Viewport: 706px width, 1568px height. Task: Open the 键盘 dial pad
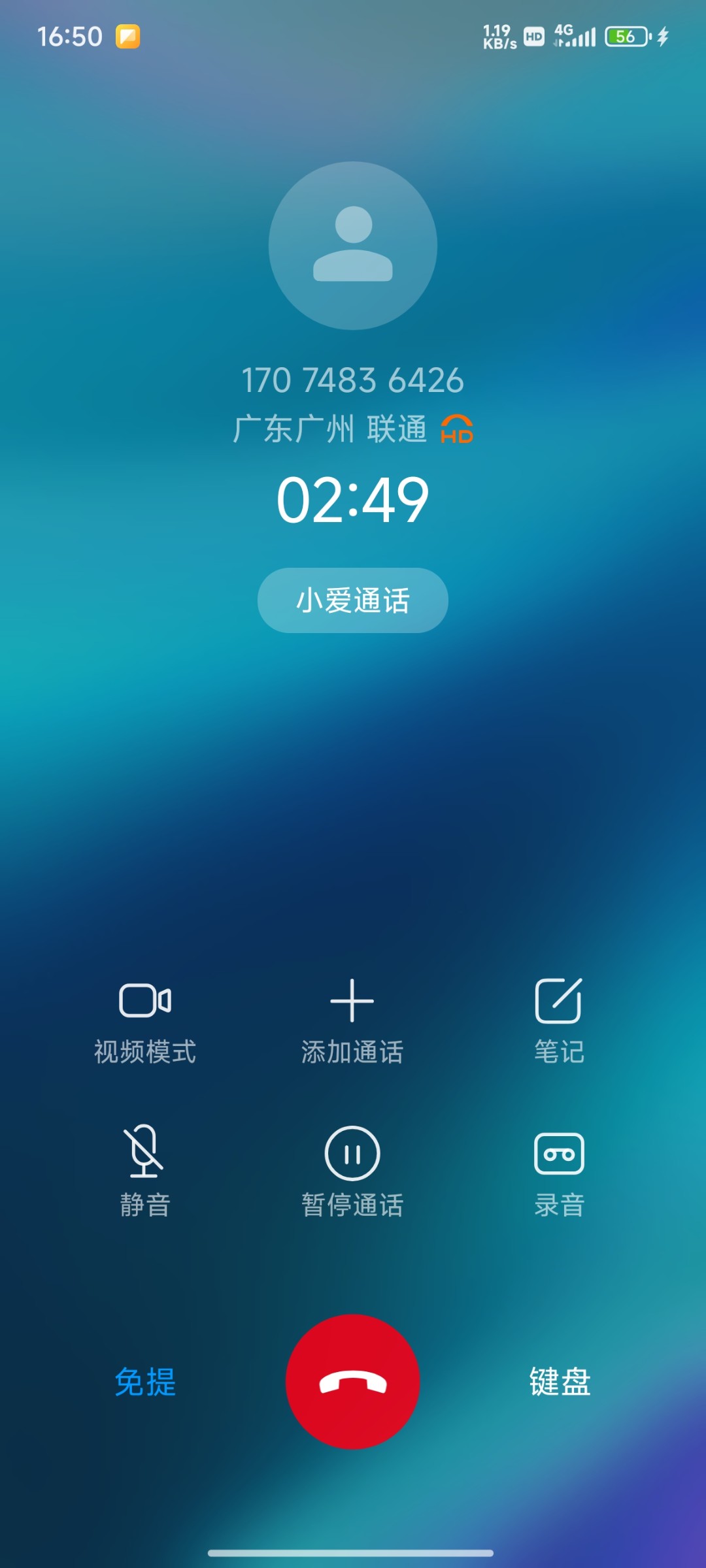560,1382
